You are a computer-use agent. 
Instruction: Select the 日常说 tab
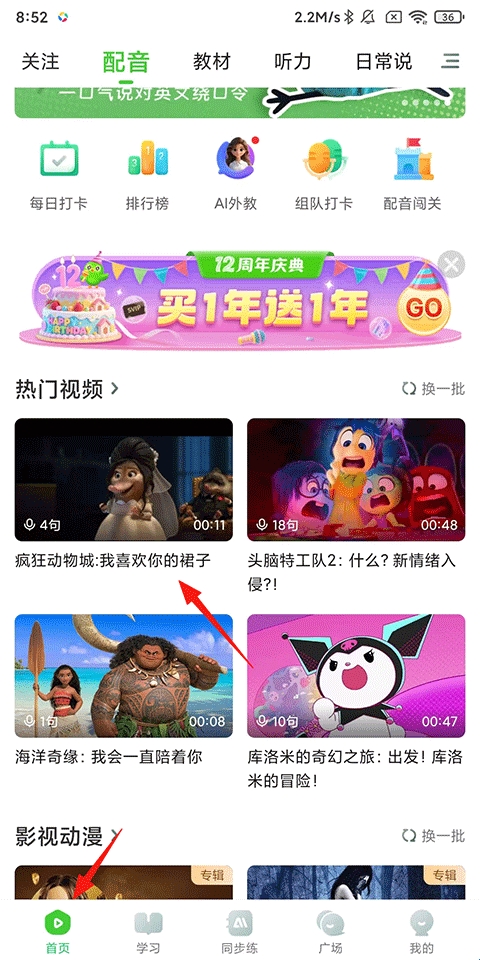[x=384, y=62]
